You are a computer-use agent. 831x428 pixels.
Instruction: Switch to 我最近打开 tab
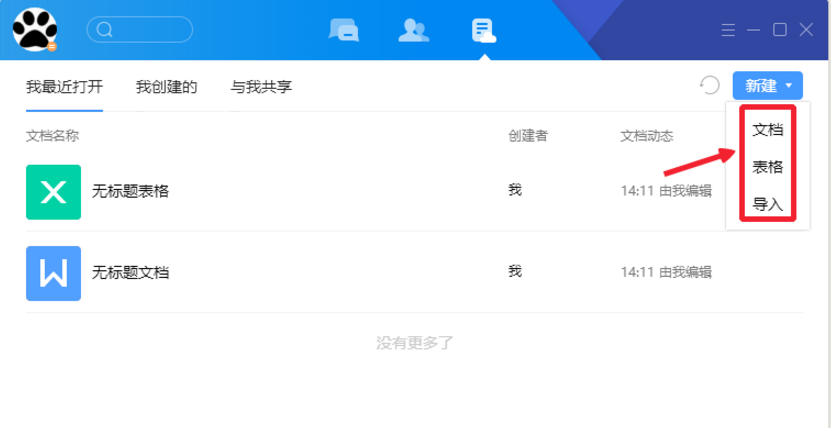(64, 87)
